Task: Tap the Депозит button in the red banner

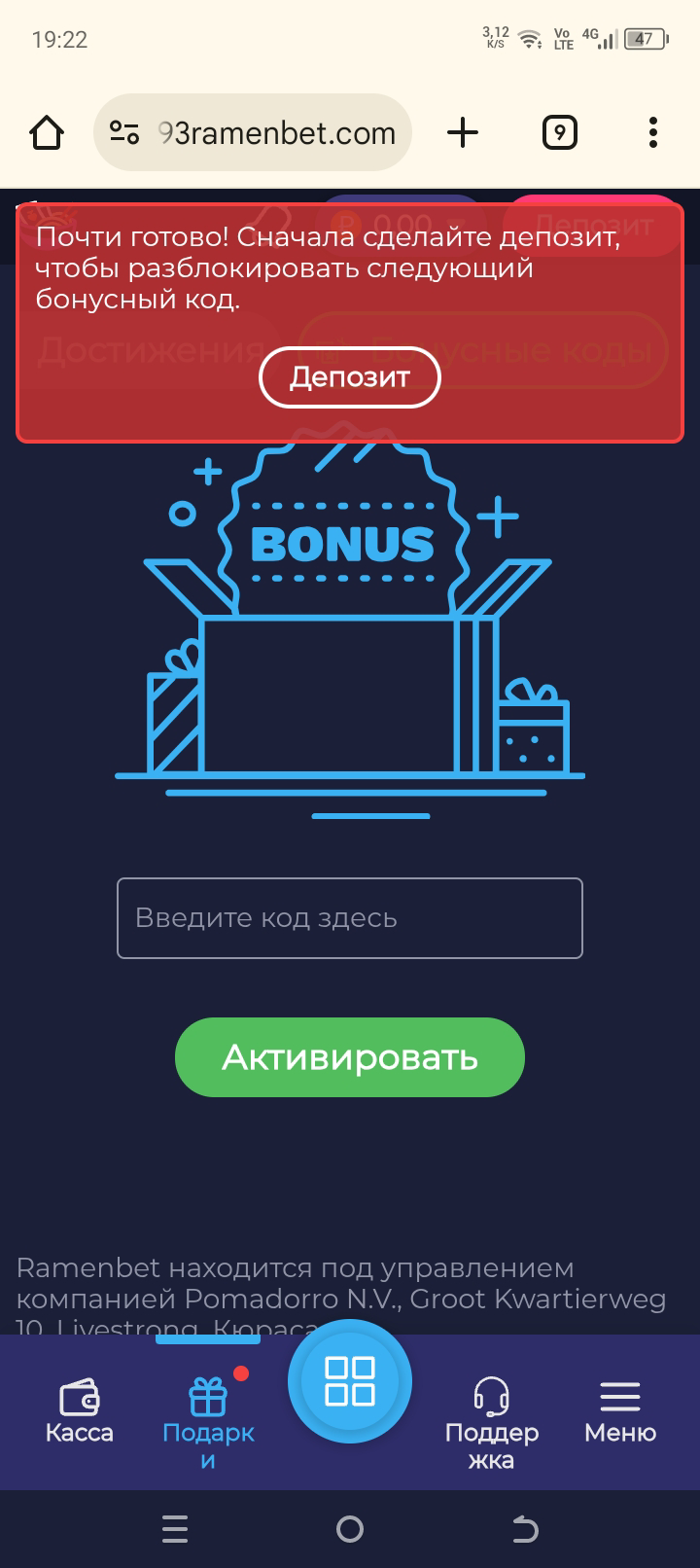Action: (349, 377)
